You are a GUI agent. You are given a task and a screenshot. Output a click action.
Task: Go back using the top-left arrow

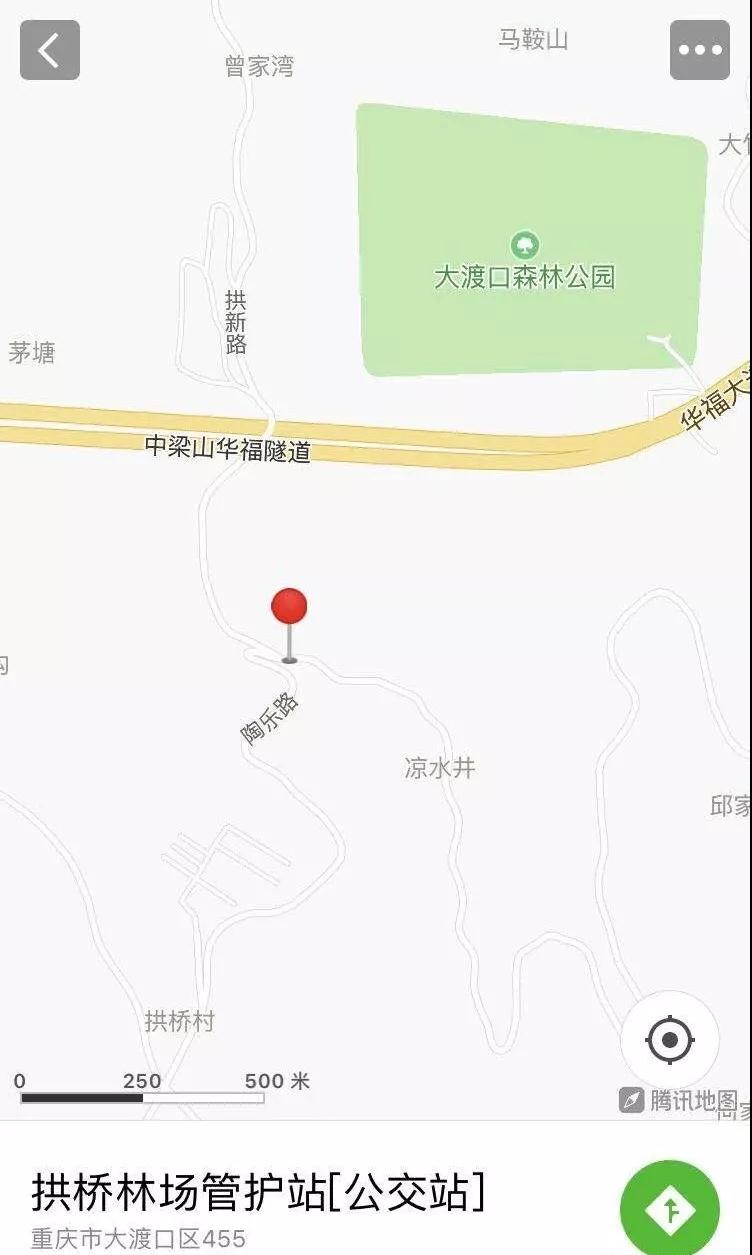(49, 50)
